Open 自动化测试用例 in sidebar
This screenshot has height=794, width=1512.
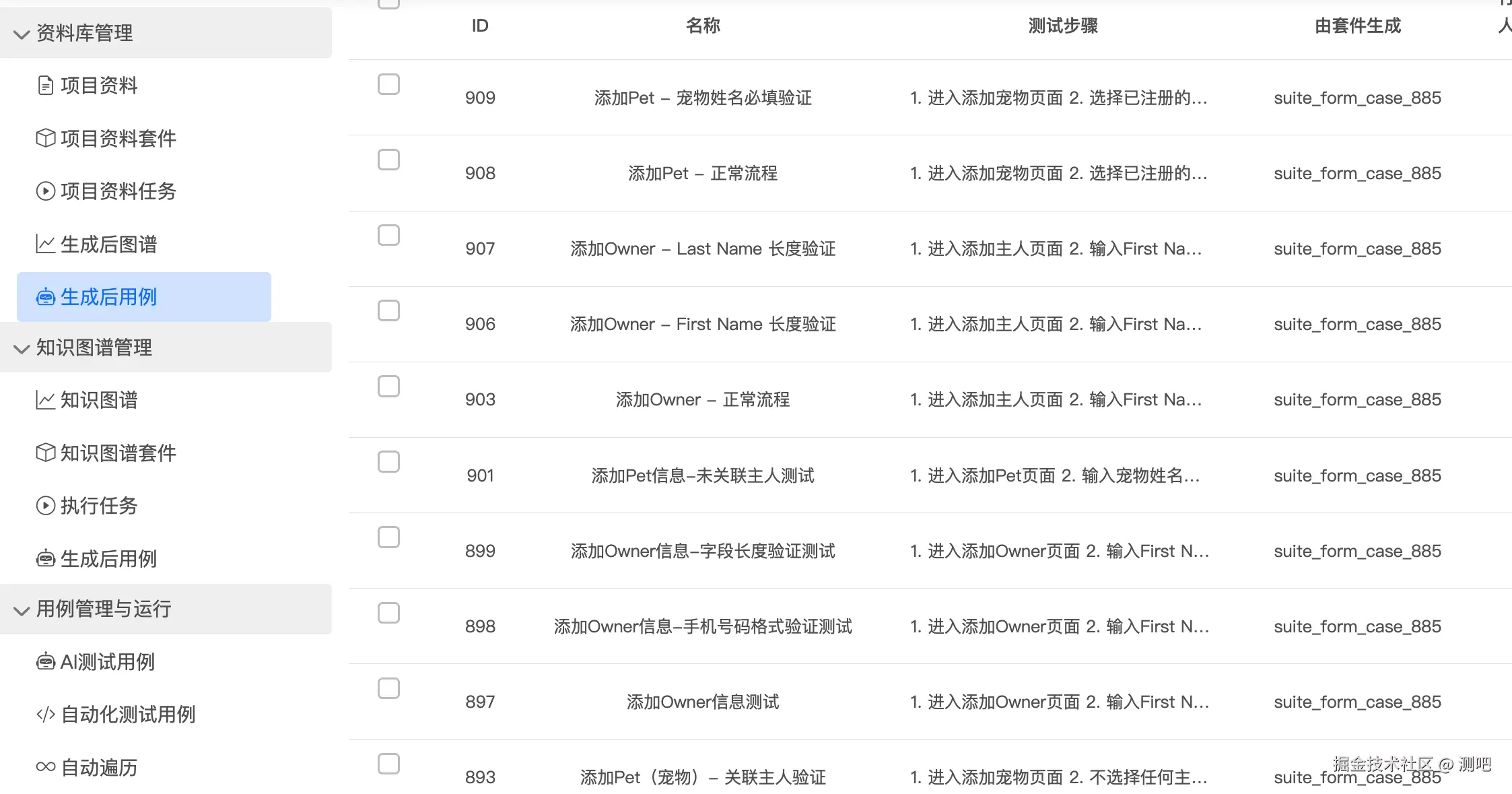point(127,715)
